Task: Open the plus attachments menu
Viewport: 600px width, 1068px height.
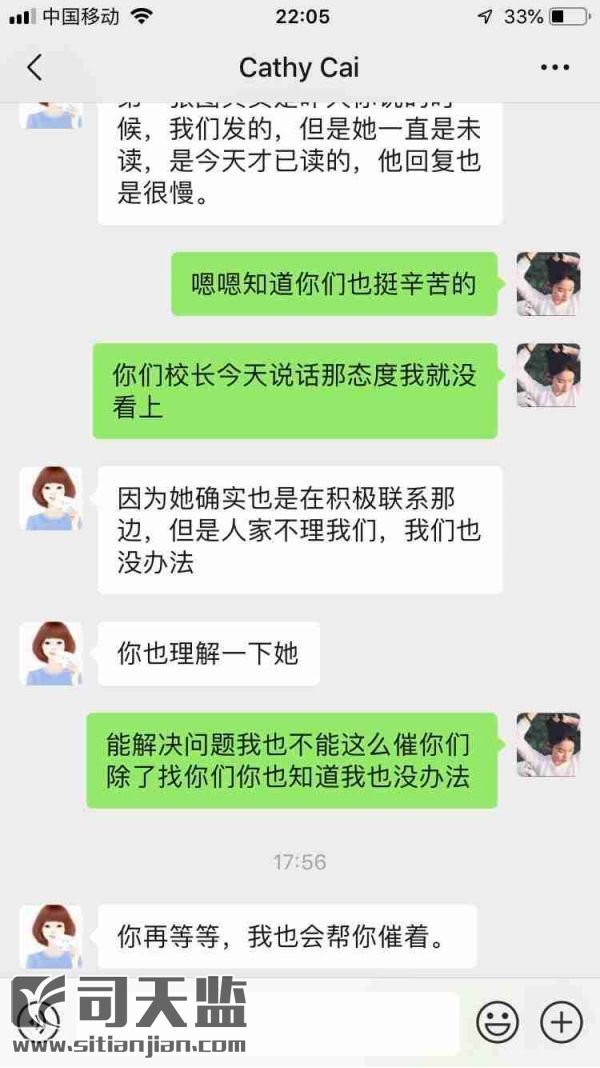Action: pos(561,1021)
